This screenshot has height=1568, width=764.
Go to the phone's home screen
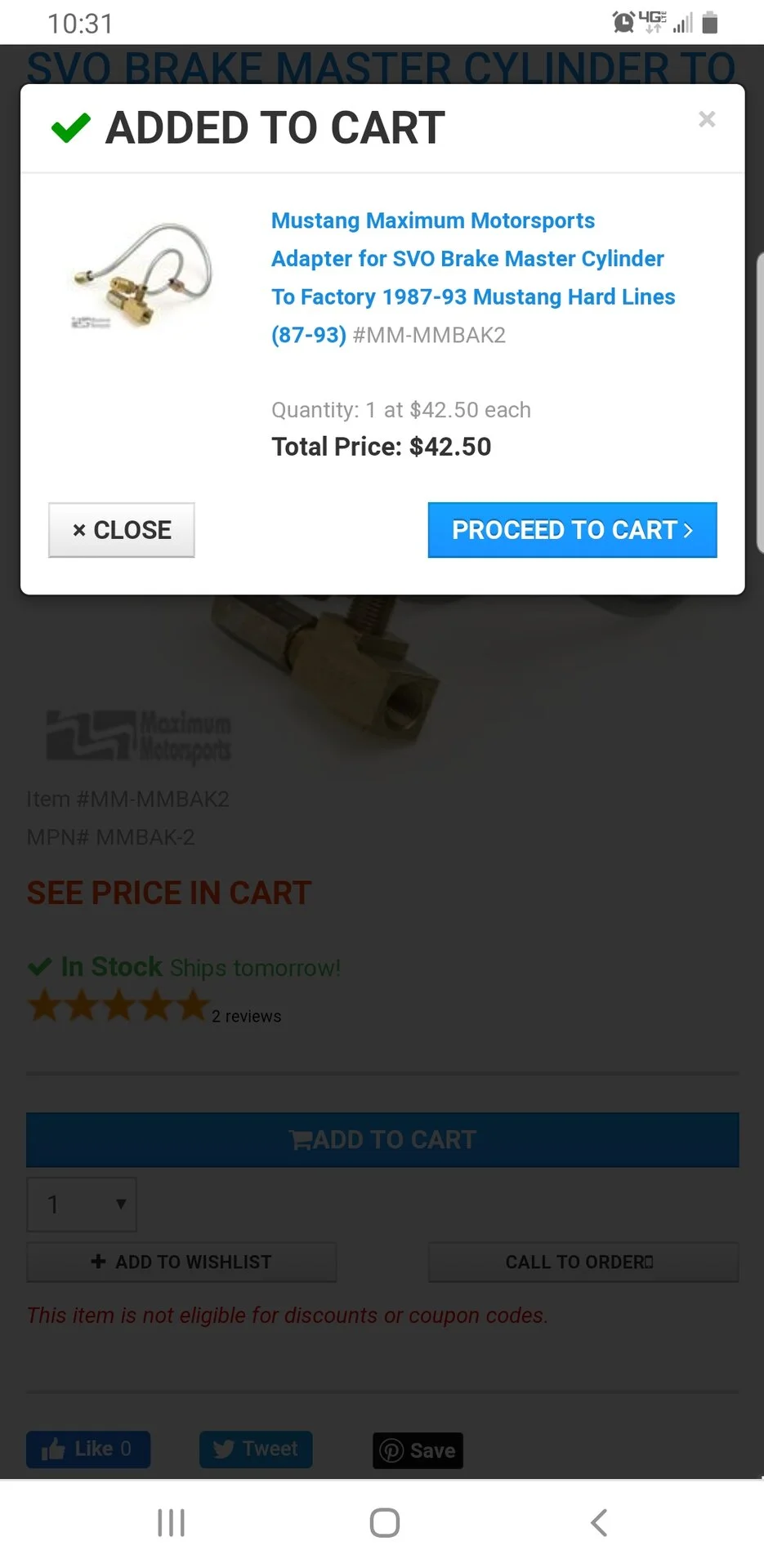coord(384,1522)
